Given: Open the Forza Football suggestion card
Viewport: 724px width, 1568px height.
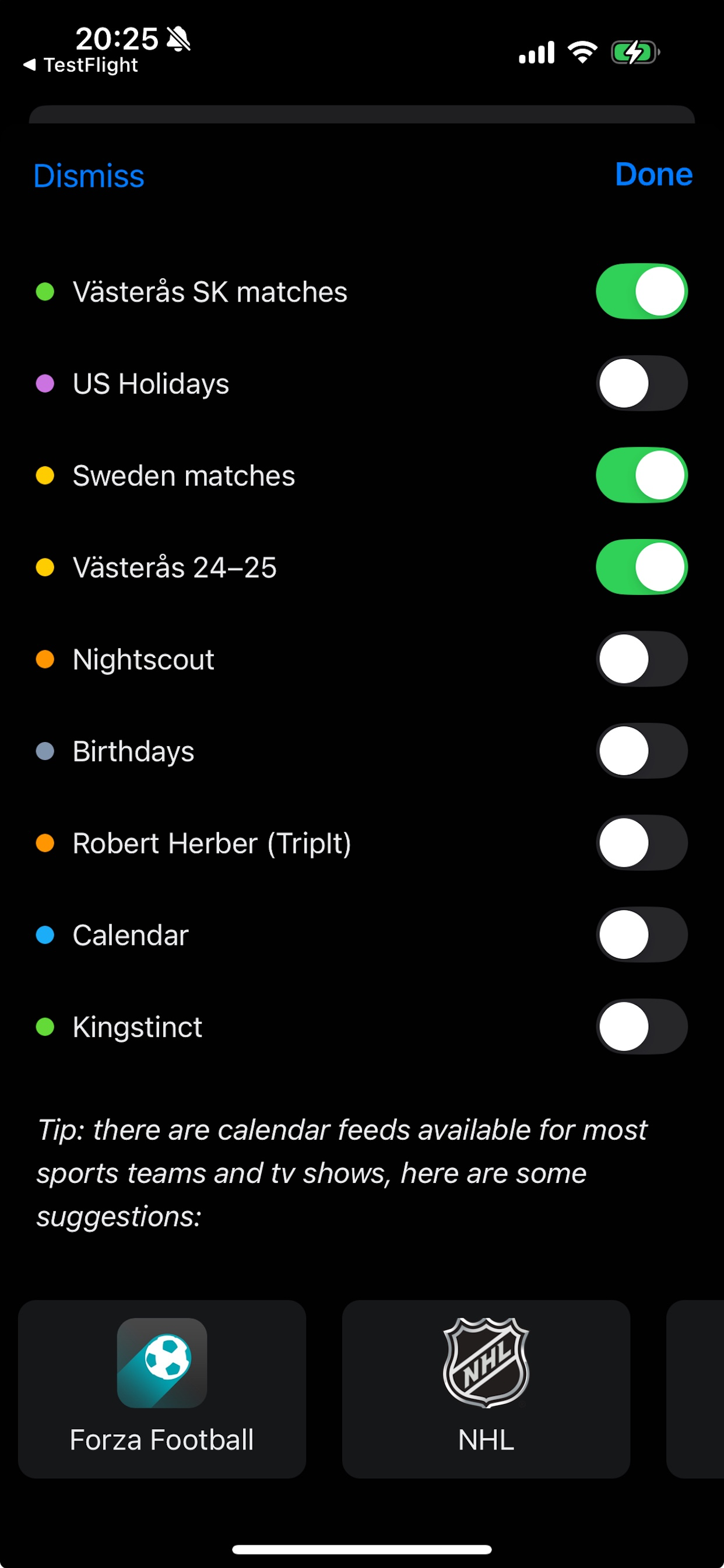Looking at the screenshot, I should point(162,1389).
